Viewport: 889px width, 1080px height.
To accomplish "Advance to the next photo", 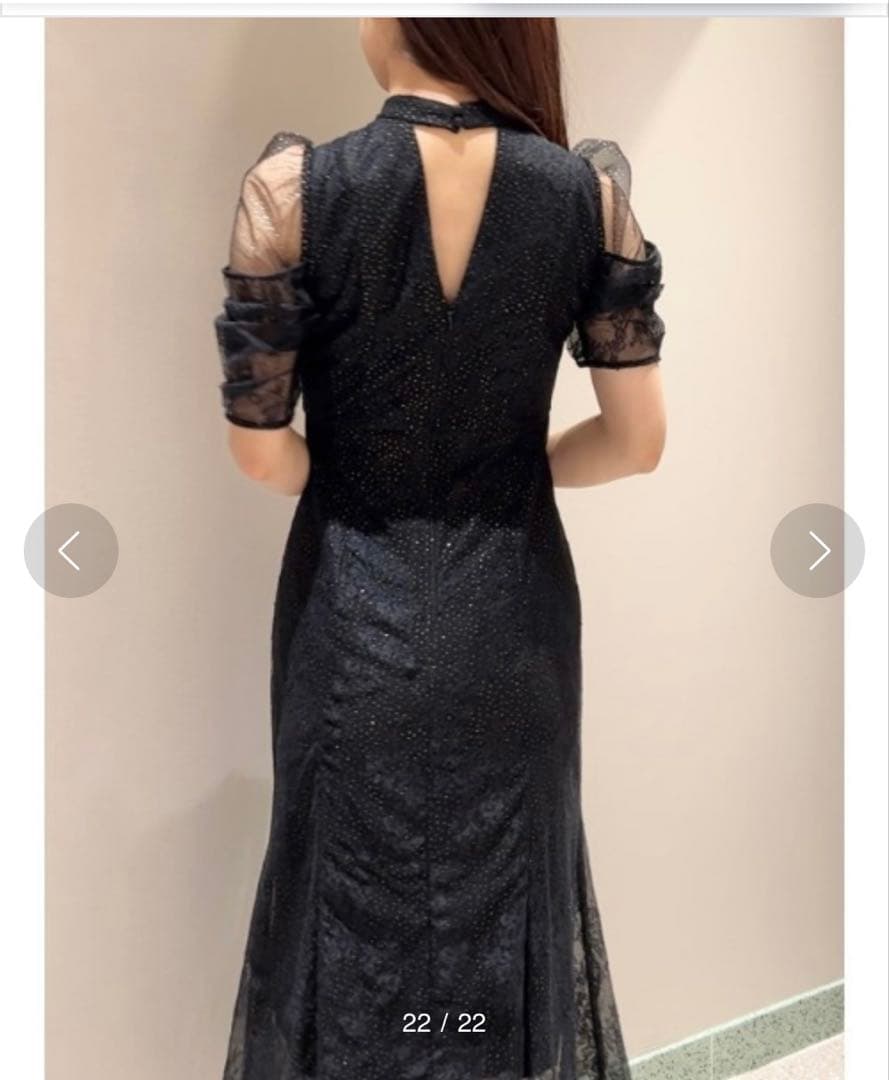I will click(817, 551).
